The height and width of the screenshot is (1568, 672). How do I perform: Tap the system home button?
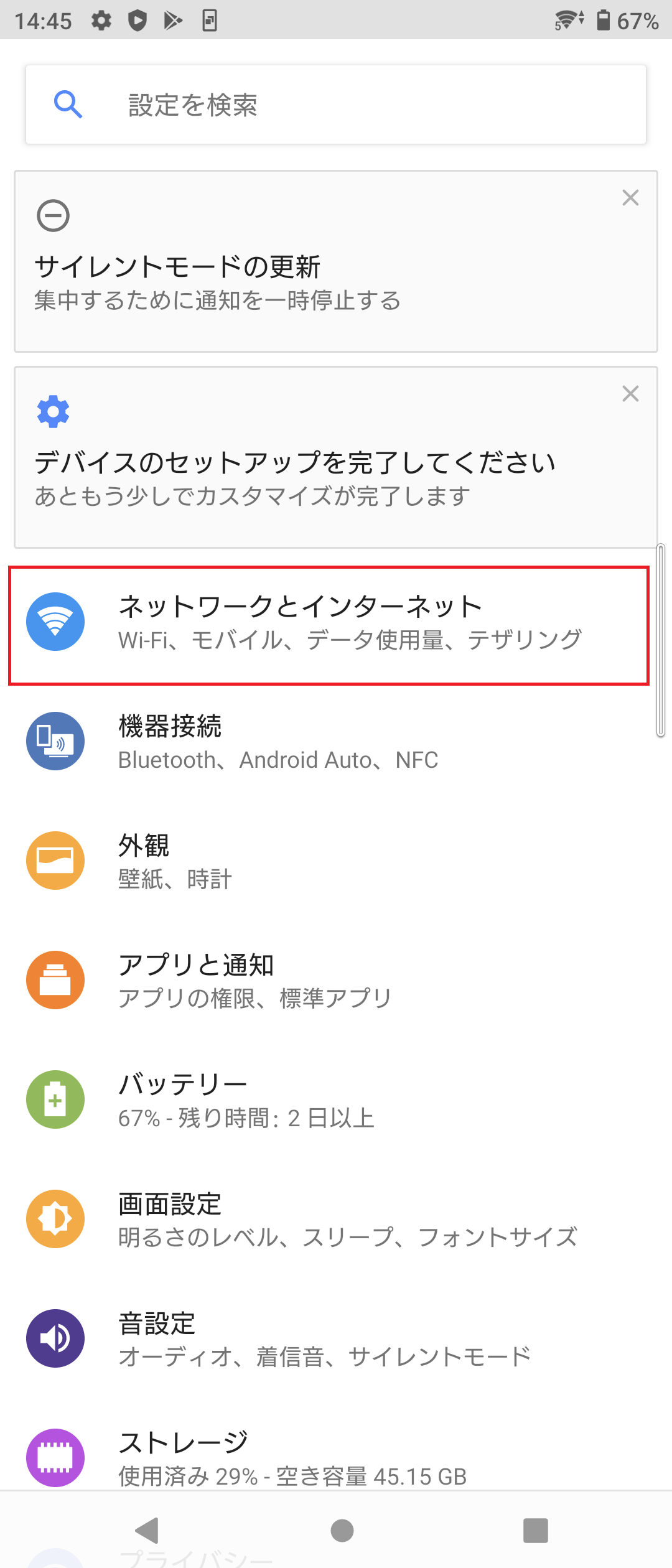(x=342, y=1531)
